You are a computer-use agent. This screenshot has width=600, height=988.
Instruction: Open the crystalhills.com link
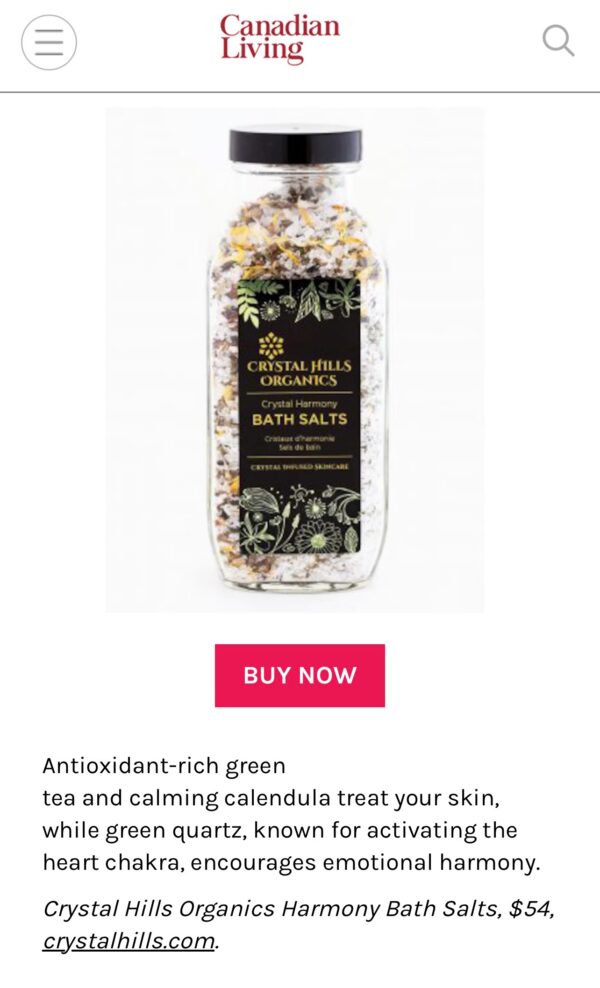[128, 941]
